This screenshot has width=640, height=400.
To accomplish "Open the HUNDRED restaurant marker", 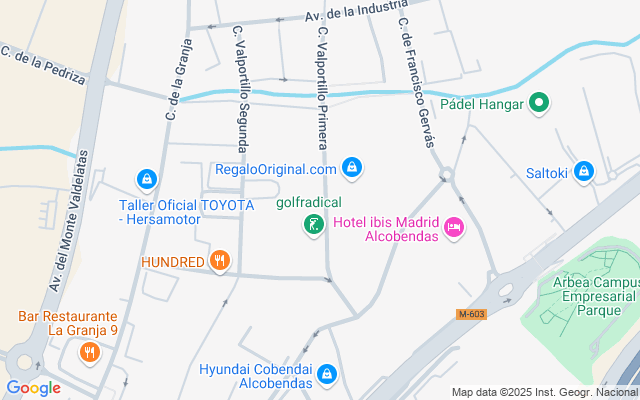I will pos(221,262).
